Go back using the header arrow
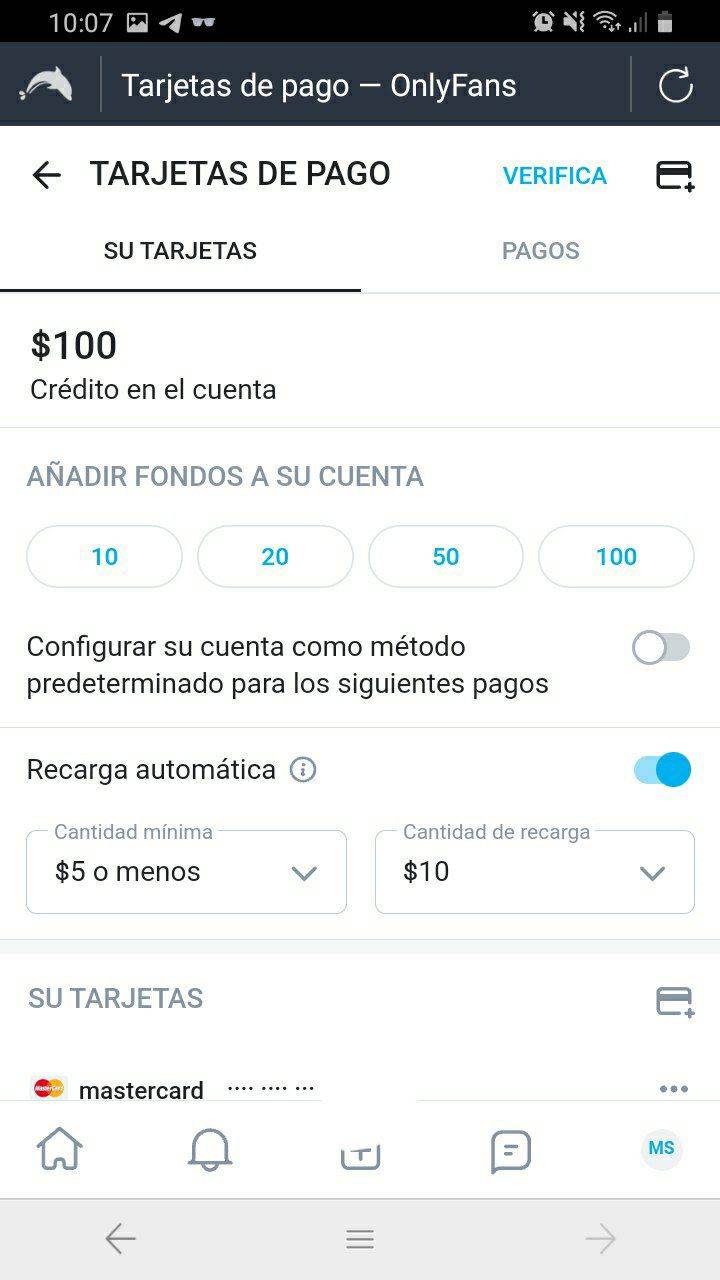 coord(47,175)
